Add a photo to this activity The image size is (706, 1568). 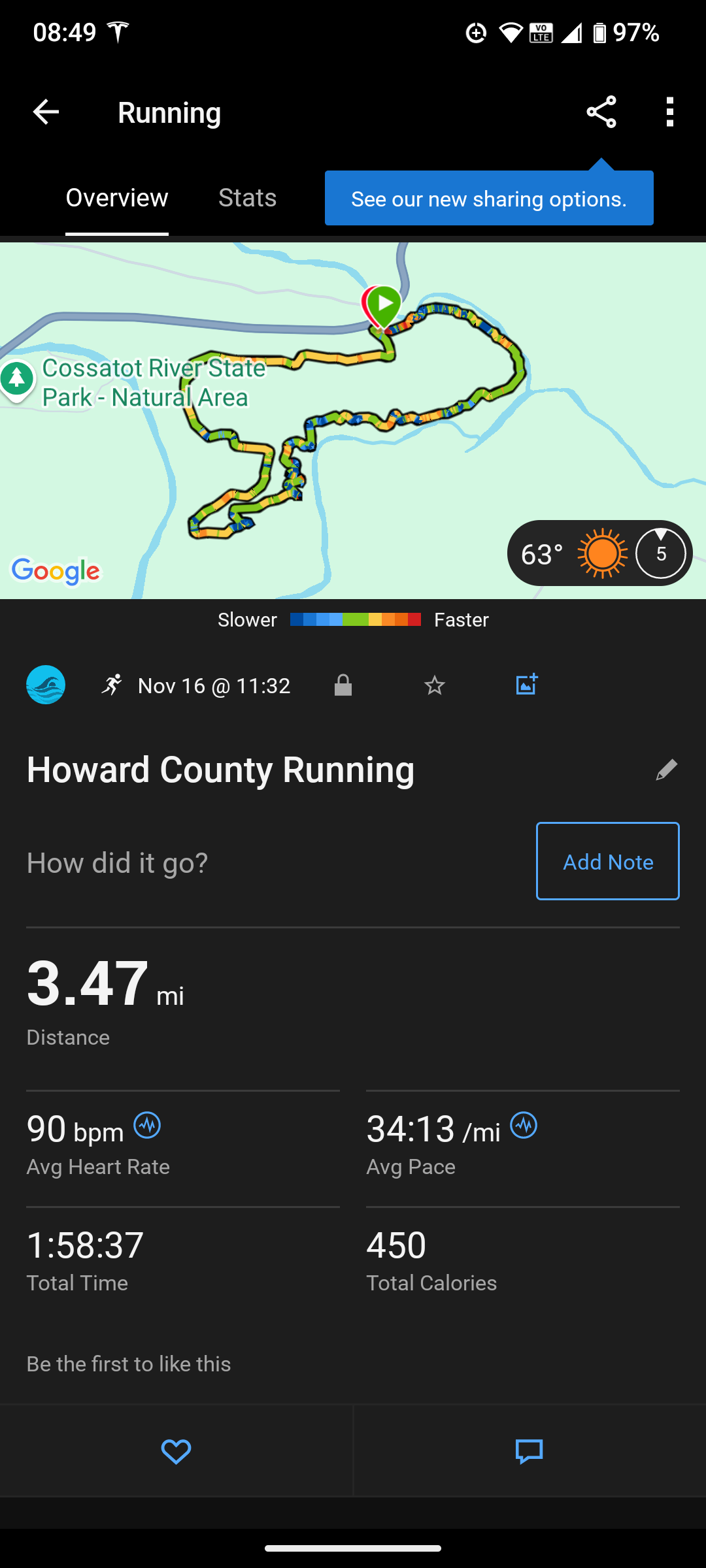click(x=526, y=684)
